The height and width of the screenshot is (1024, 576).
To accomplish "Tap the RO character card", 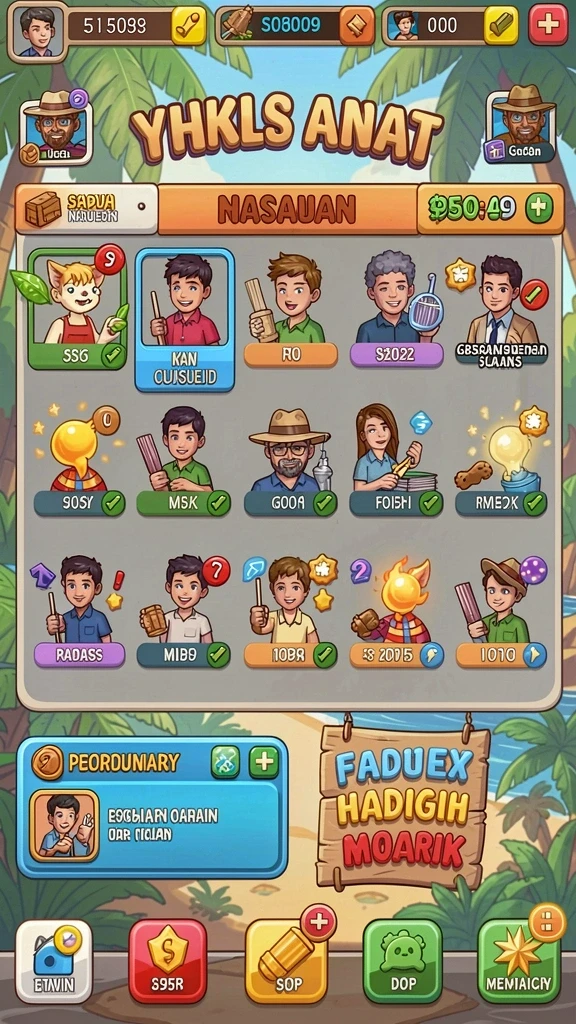I will (x=291, y=310).
